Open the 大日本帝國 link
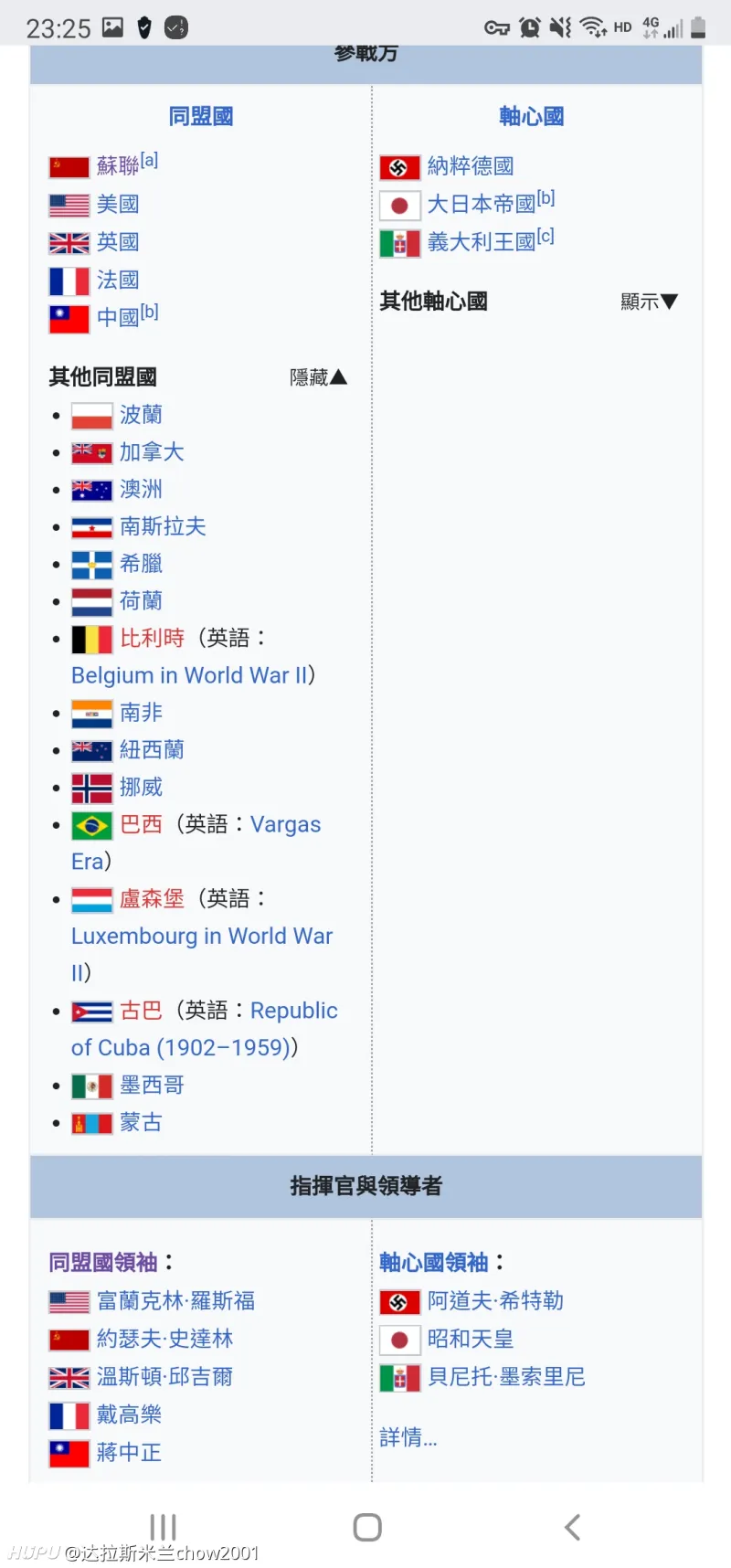731x1568 pixels. pyautogui.click(x=481, y=205)
